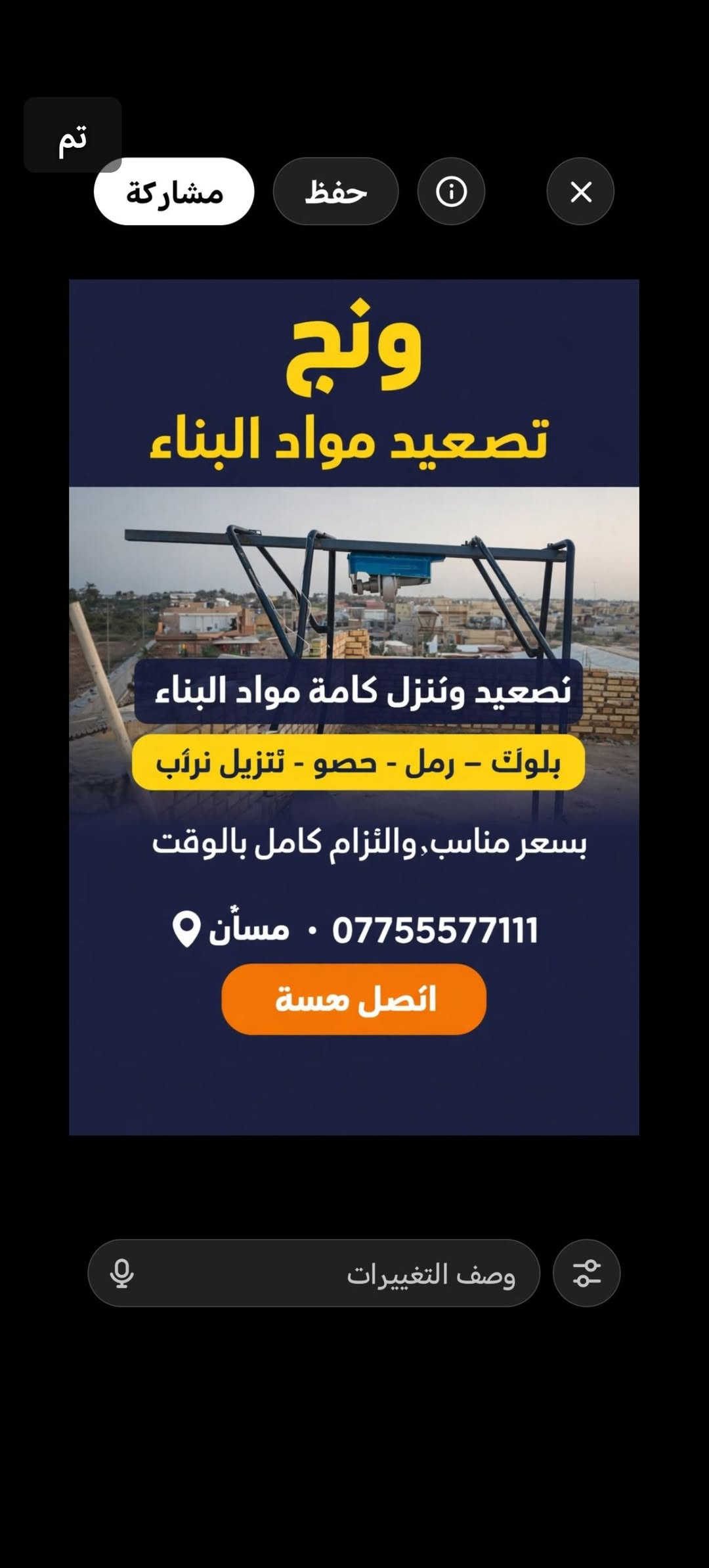Open the adjustment sliders settings button
This screenshot has width=709, height=1568.
tap(586, 1273)
